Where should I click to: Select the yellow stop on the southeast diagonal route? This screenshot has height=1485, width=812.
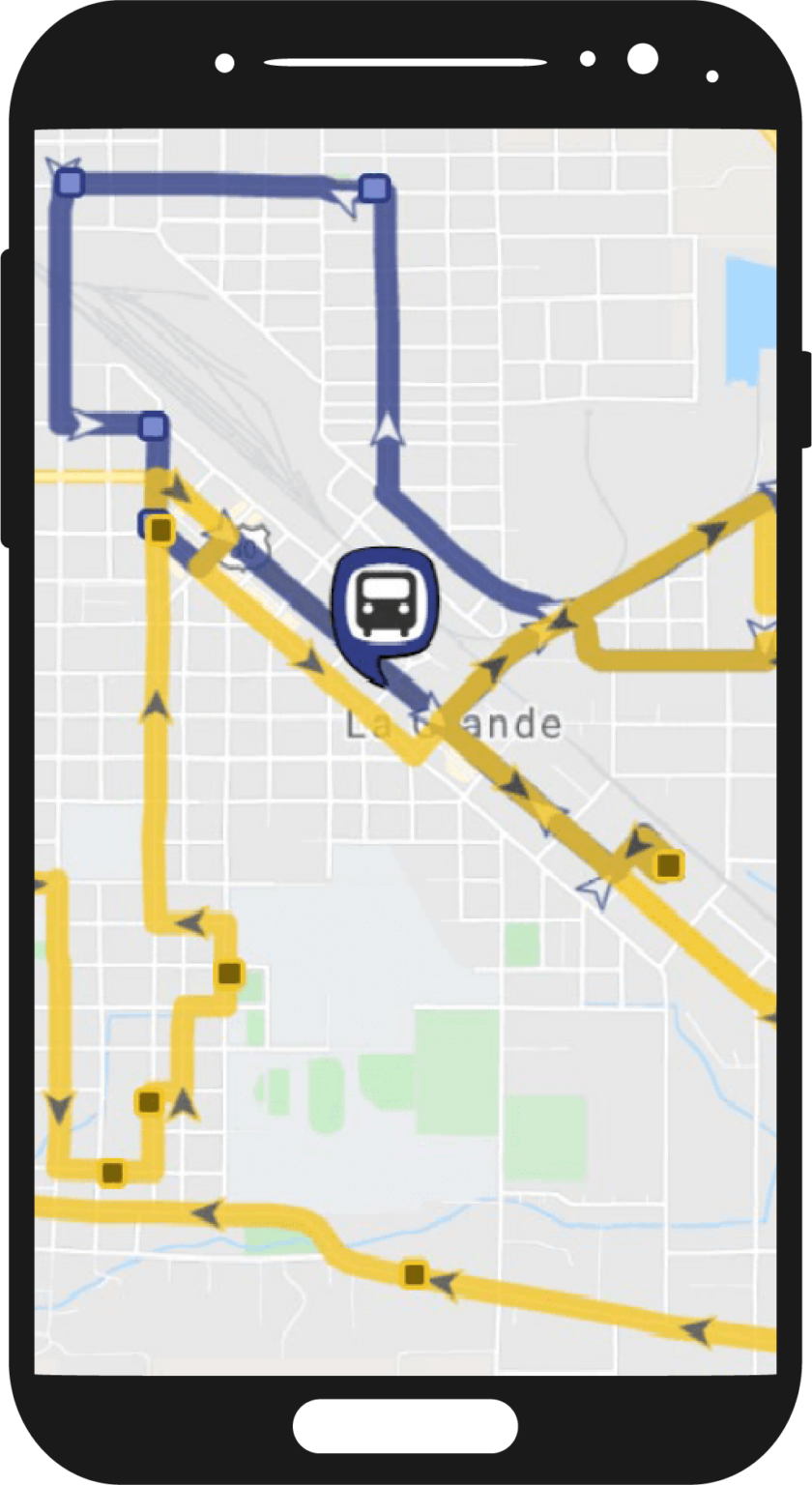coord(669,863)
